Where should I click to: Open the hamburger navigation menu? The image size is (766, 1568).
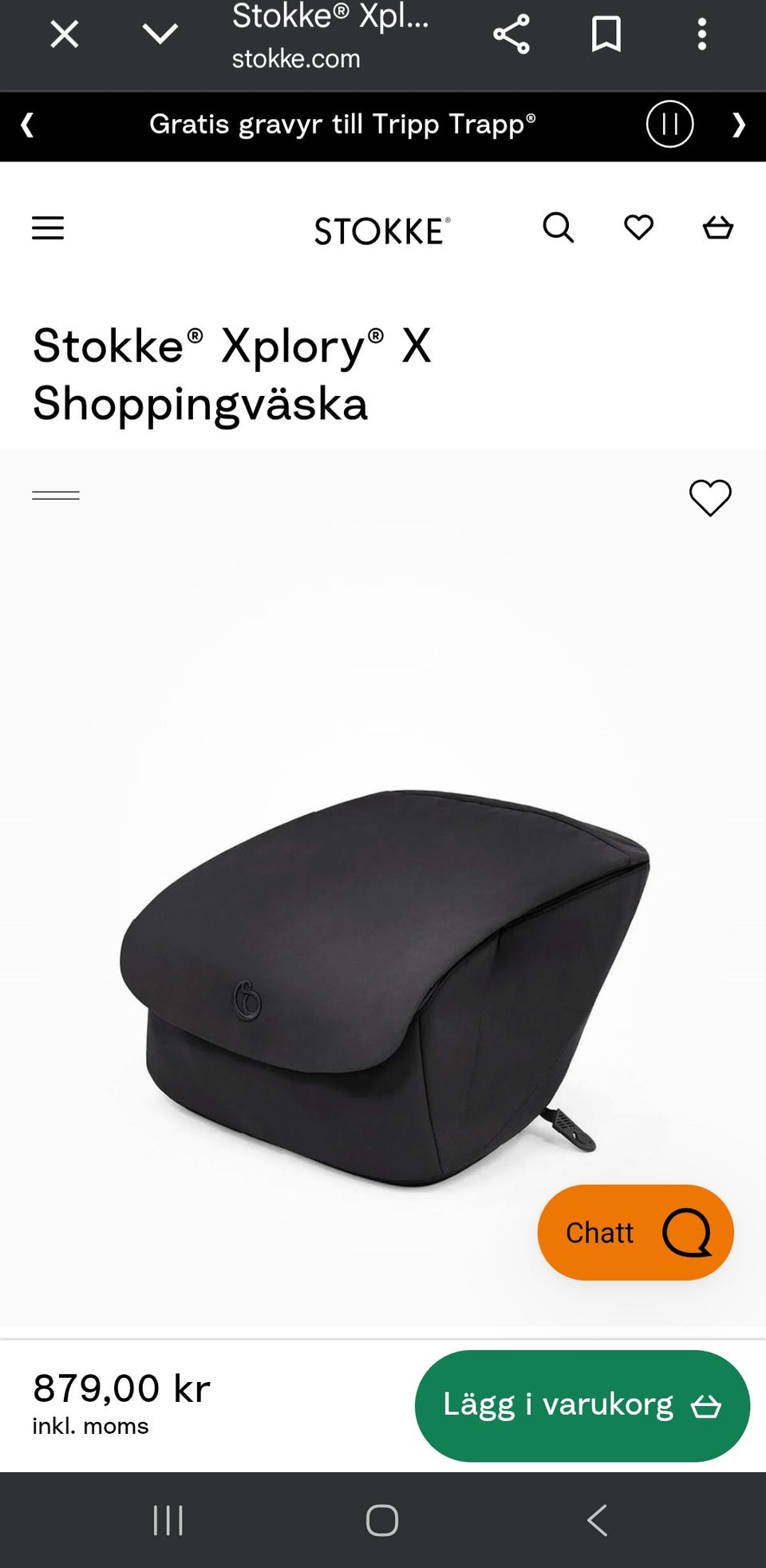(48, 228)
